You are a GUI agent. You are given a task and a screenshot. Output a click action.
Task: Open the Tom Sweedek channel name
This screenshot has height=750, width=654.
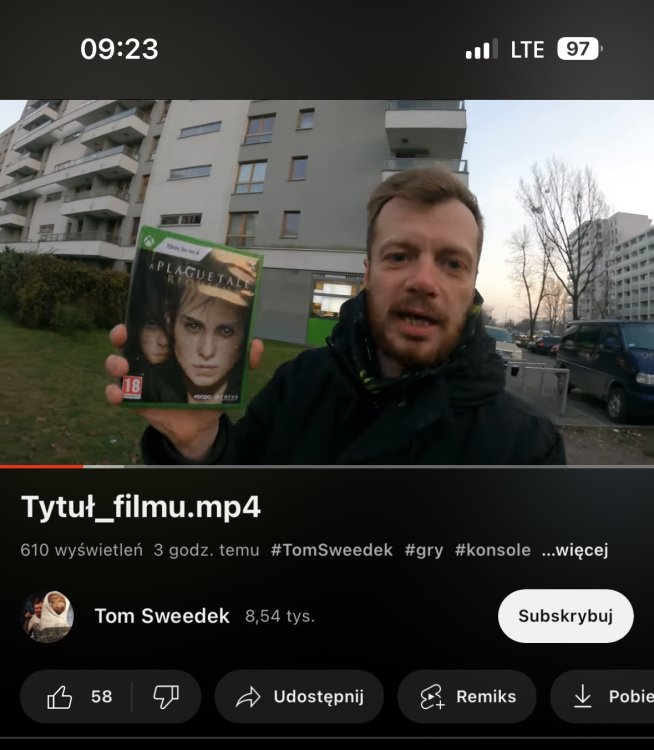pyautogui.click(x=162, y=616)
